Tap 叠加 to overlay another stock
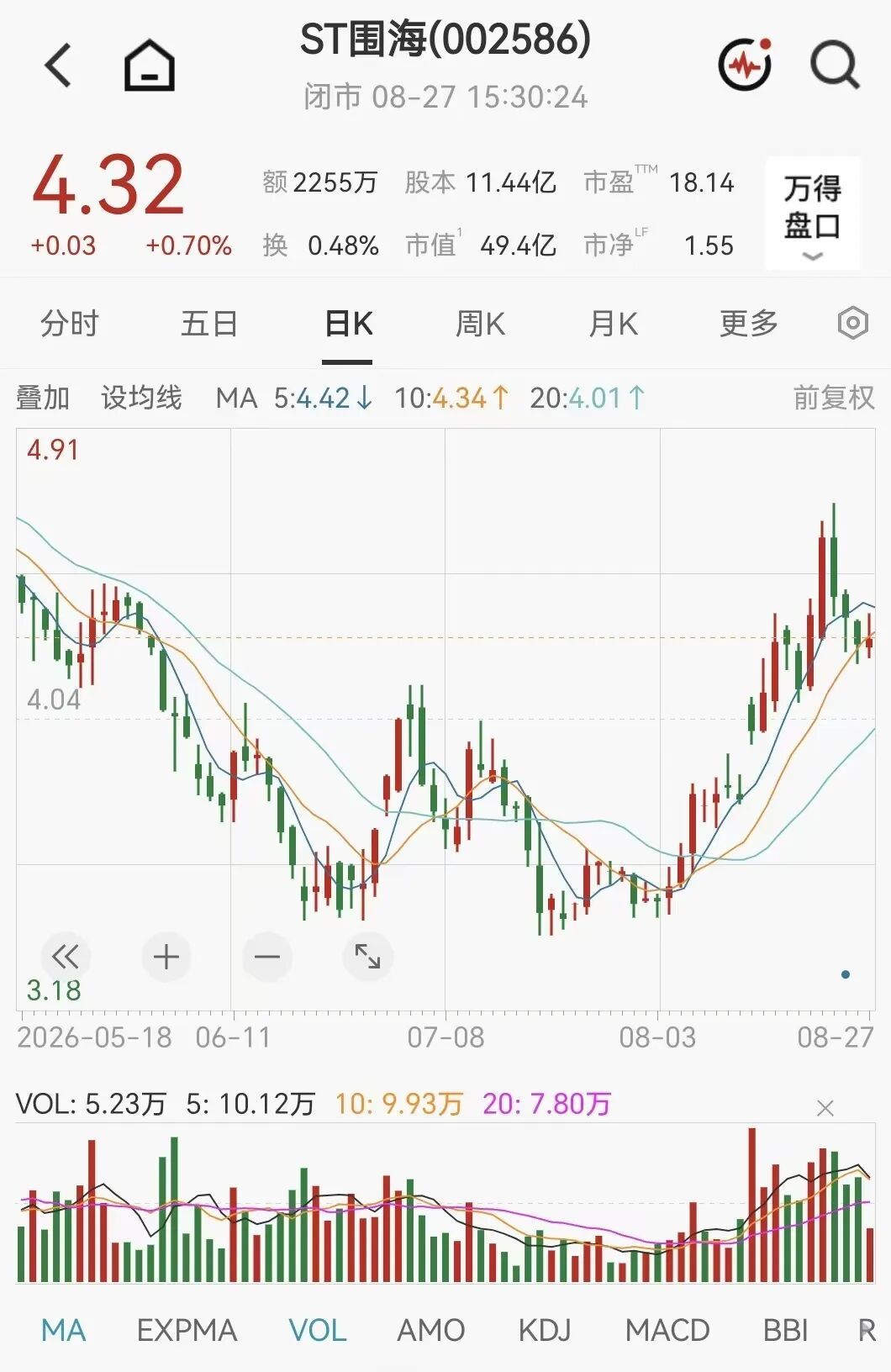Image resolution: width=891 pixels, height=1372 pixels. (x=43, y=398)
